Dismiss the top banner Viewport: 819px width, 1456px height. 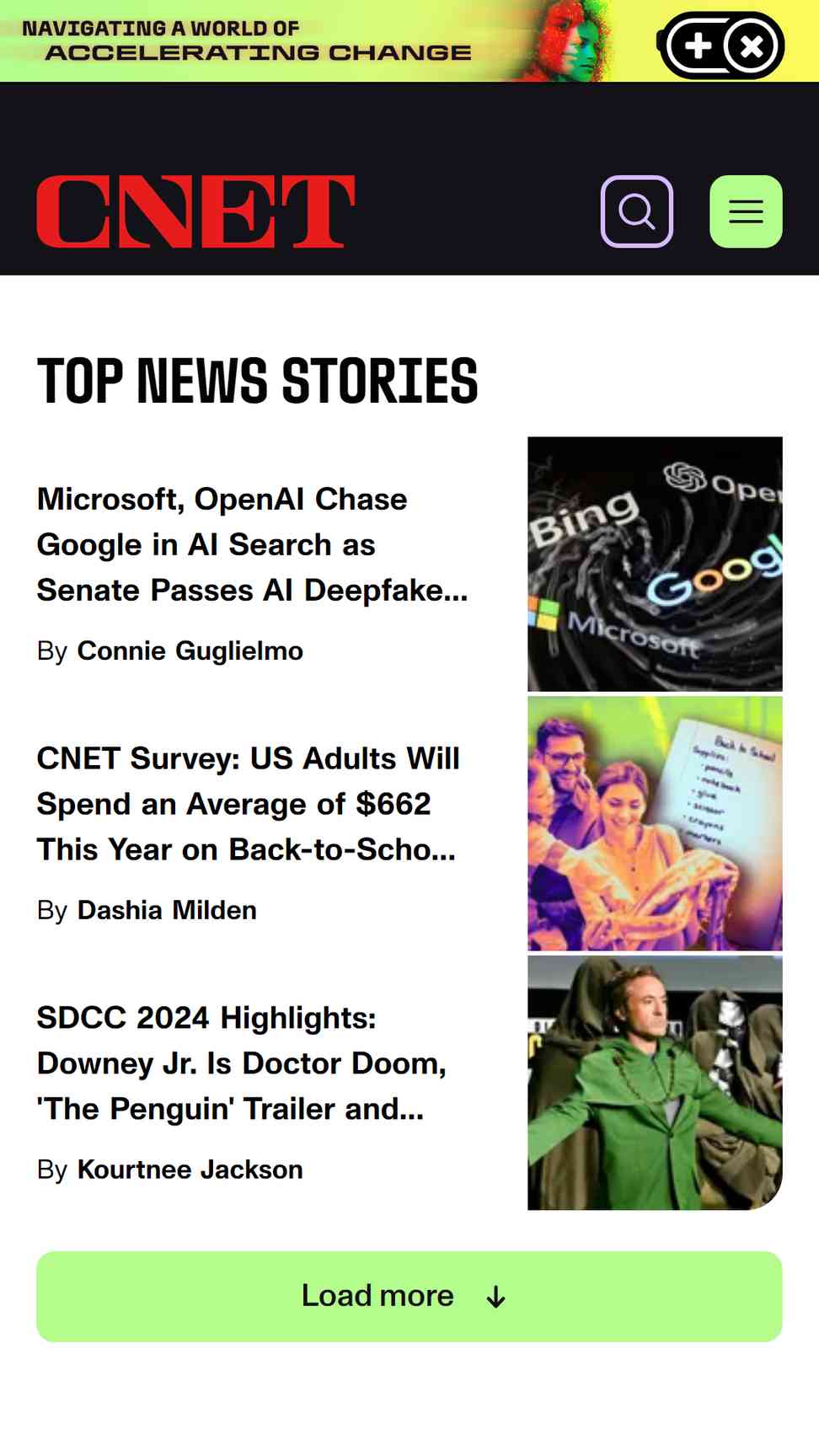[752, 45]
